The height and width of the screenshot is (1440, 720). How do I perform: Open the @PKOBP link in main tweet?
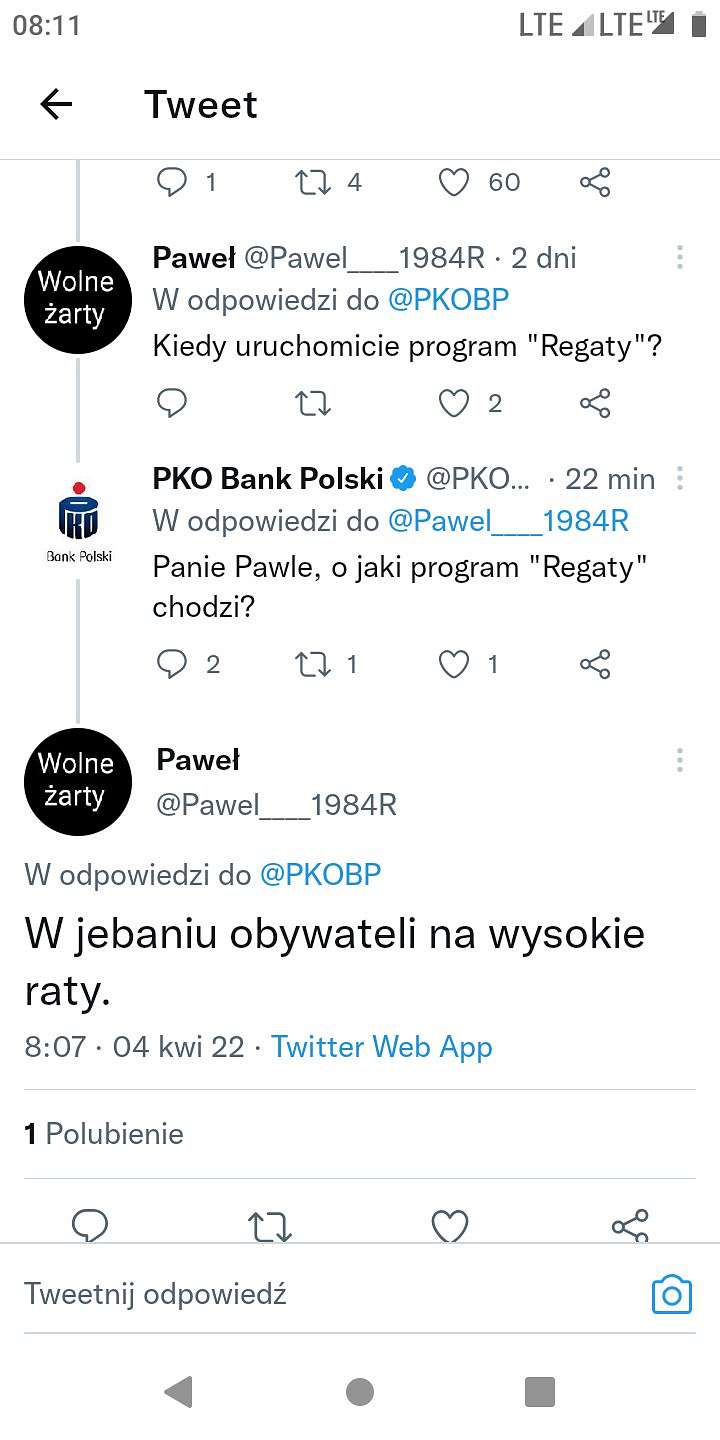click(320, 875)
